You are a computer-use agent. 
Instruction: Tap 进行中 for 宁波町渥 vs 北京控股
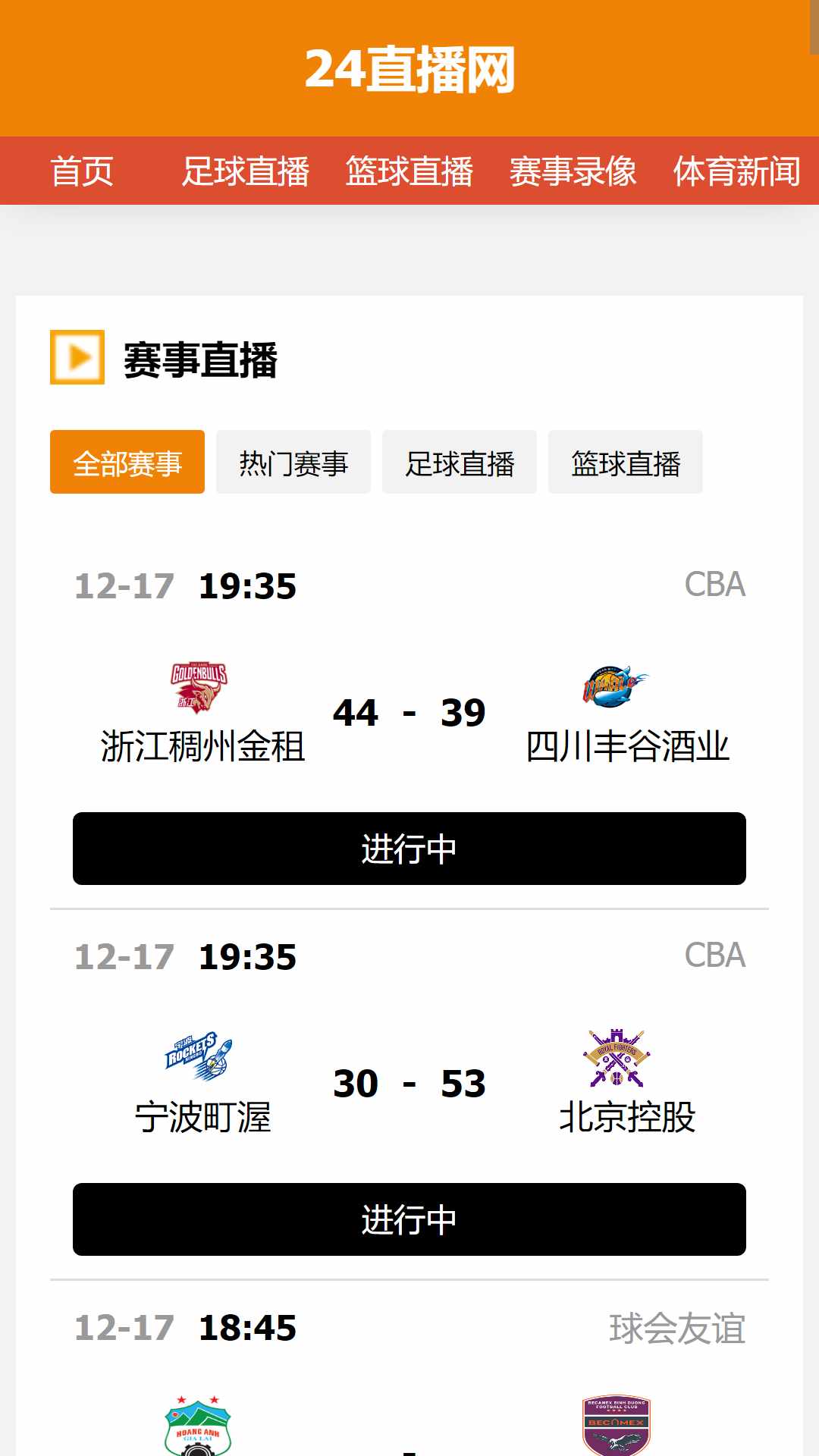point(409,1219)
